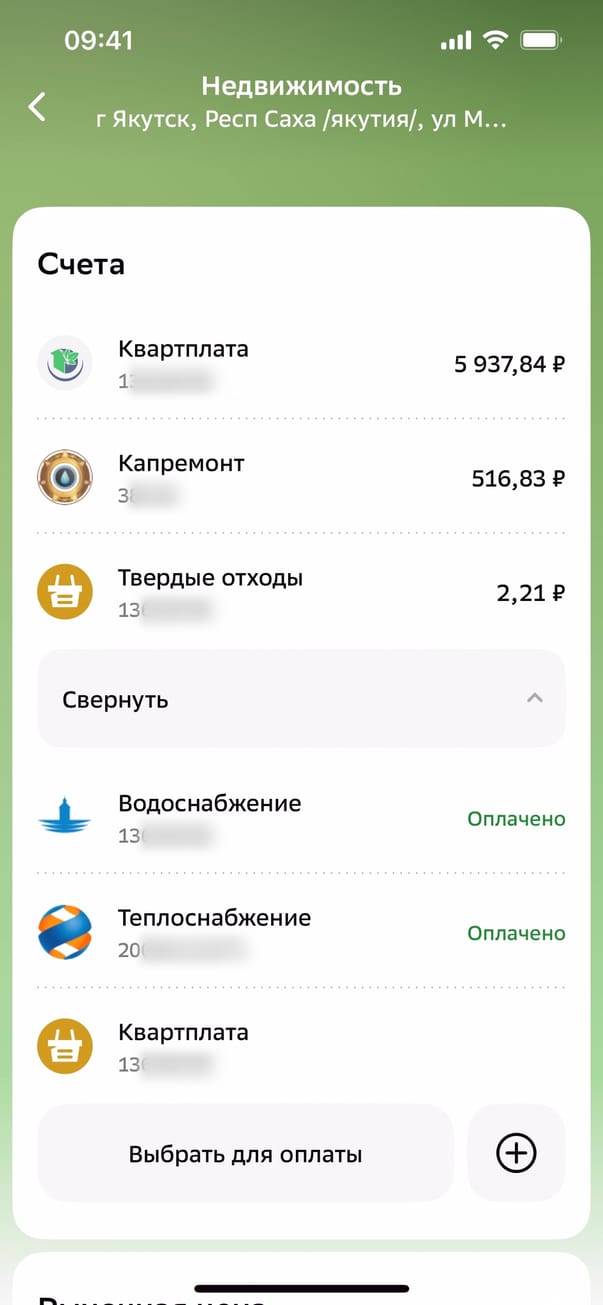Screen dimensions: 603x1305
Task: Tap Выбрать для оплаты button
Action: click(x=245, y=1154)
